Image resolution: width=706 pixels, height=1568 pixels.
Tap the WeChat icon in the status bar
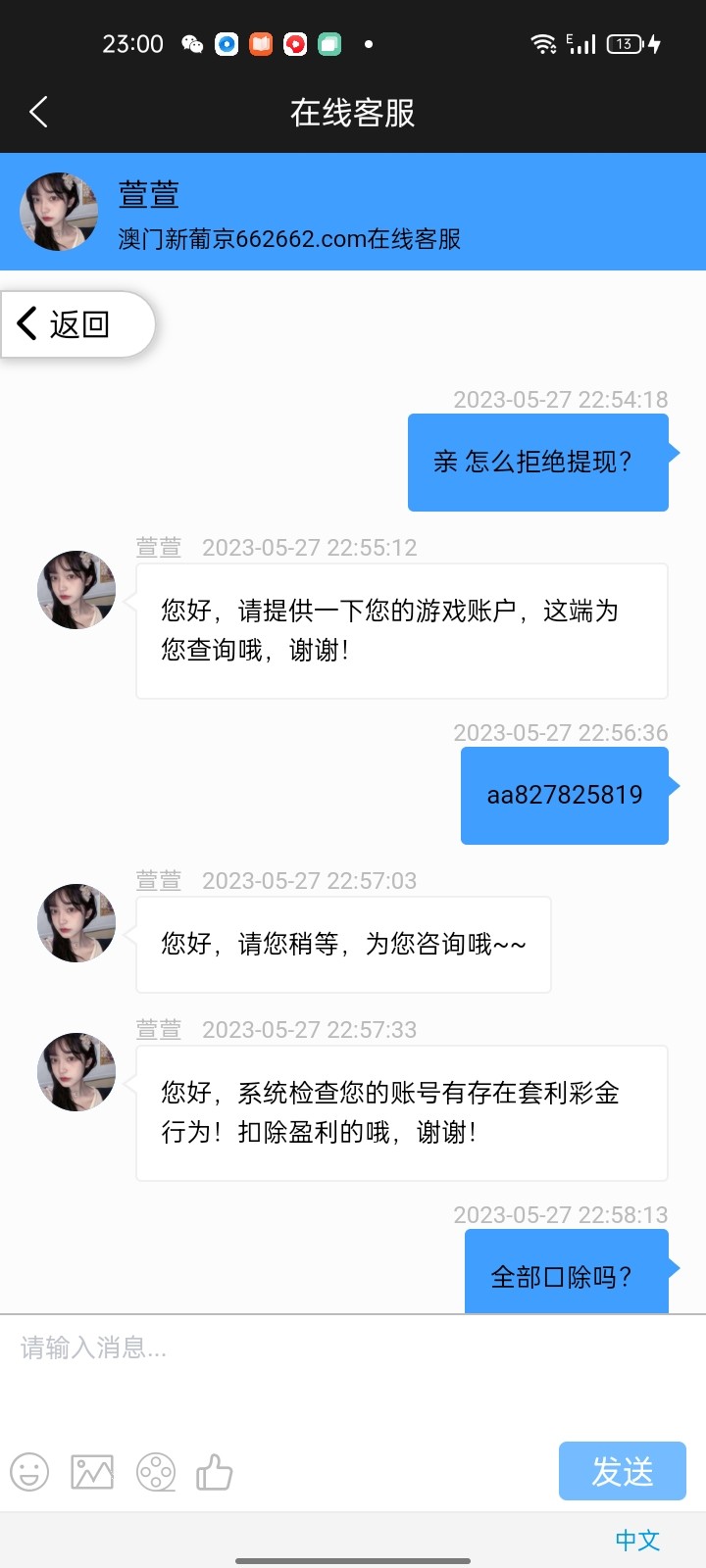coord(195,43)
